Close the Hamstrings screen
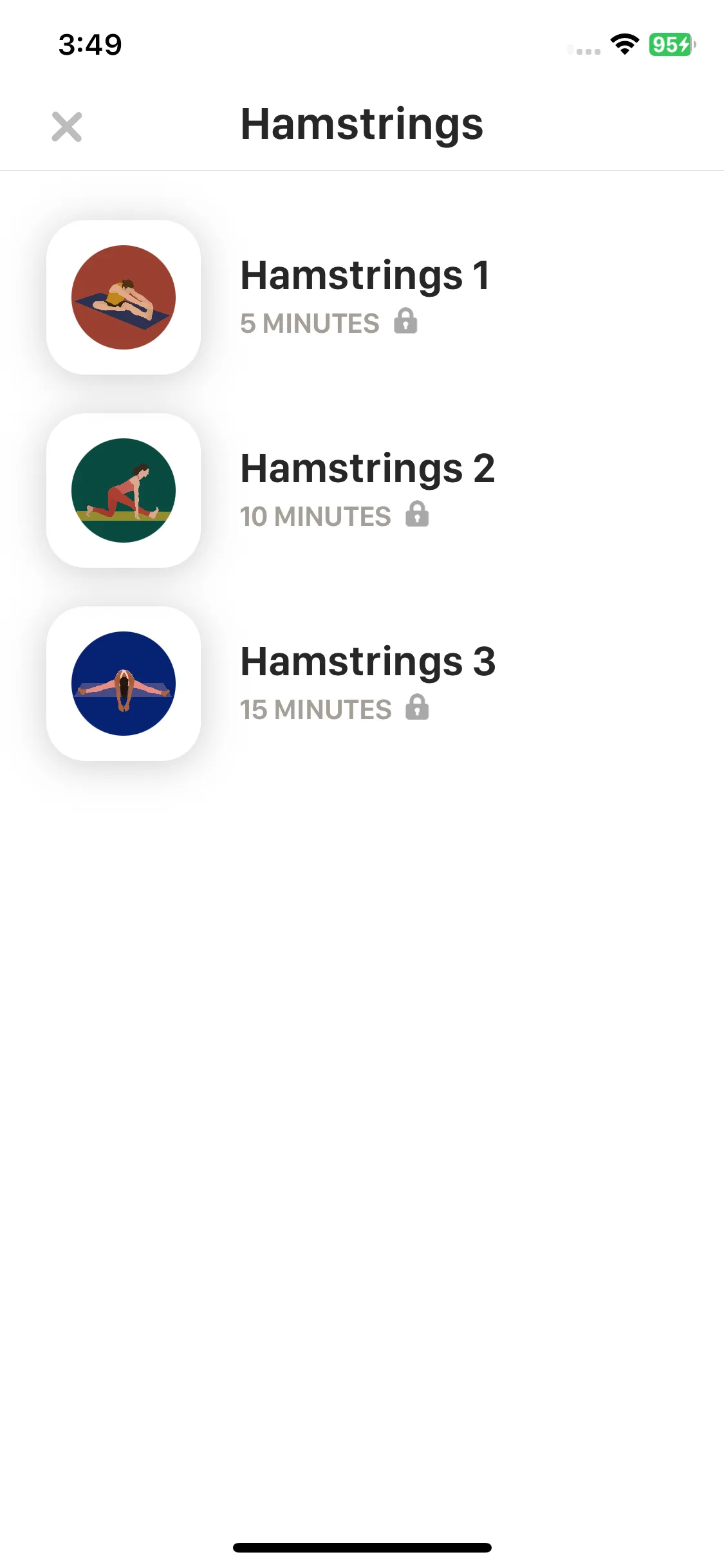Image resolution: width=724 pixels, height=1568 pixels. (x=67, y=127)
